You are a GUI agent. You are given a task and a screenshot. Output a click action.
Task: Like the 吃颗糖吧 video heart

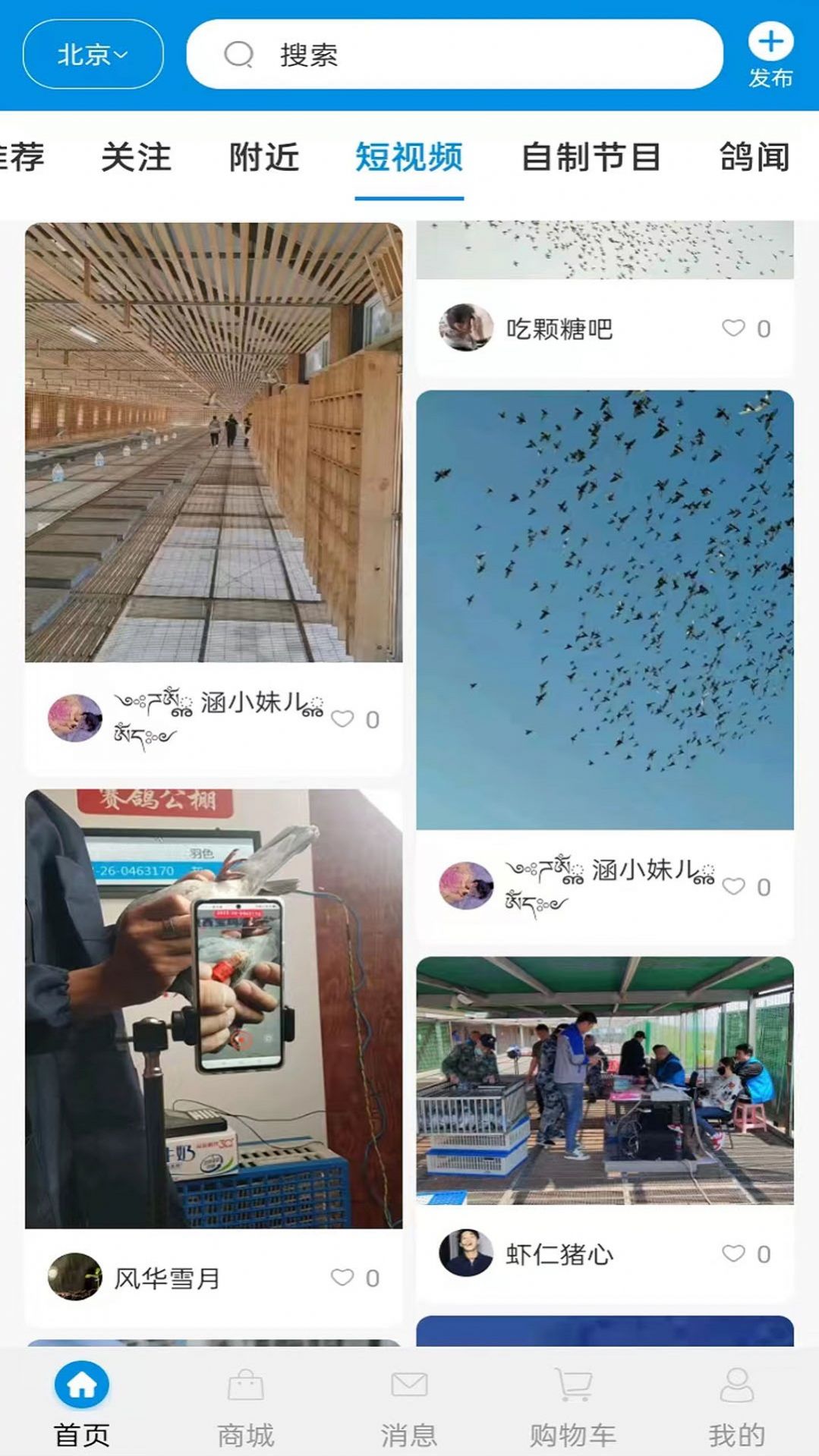point(732,328)
